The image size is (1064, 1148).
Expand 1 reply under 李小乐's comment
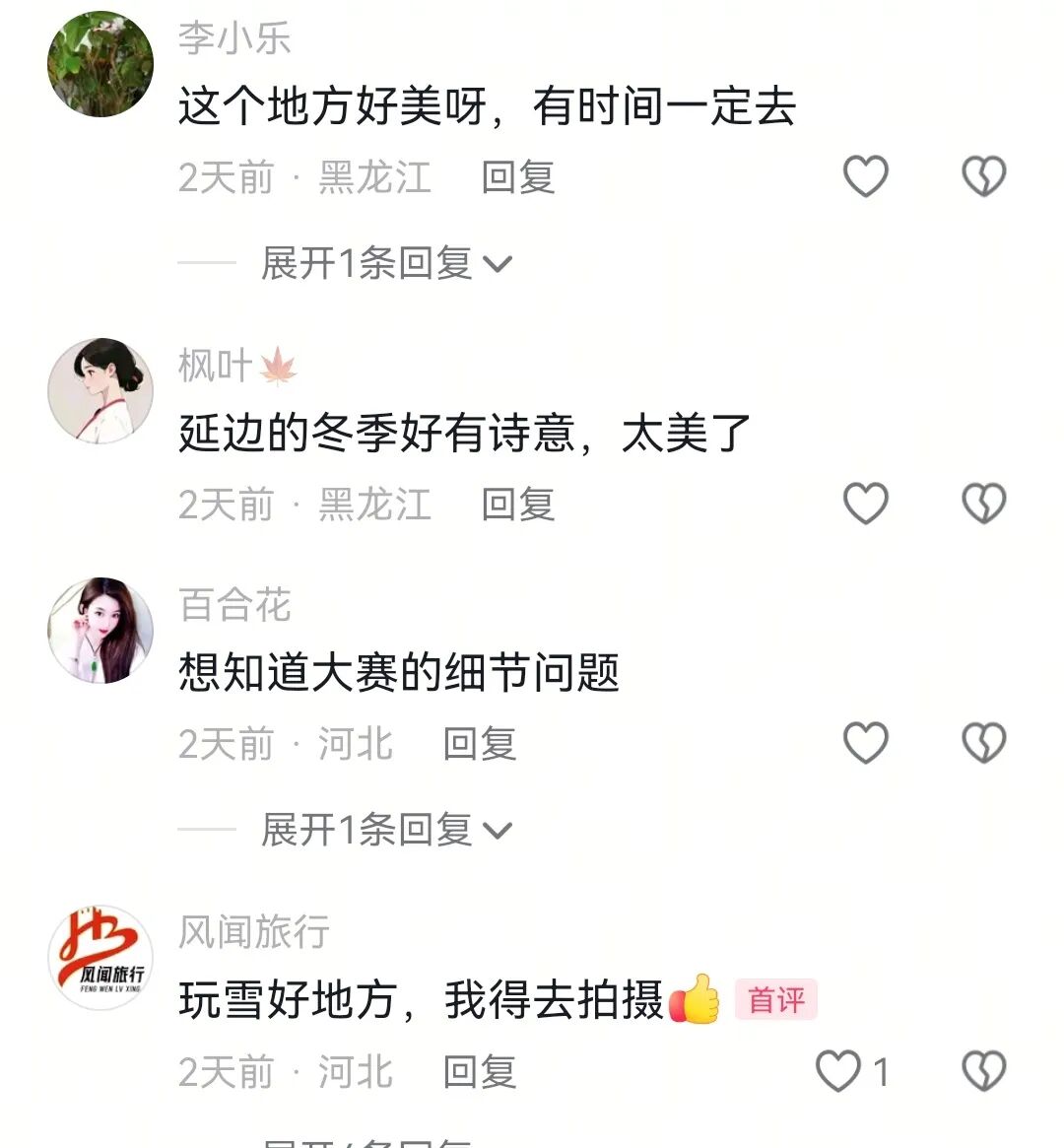click(x=386, y=263)
